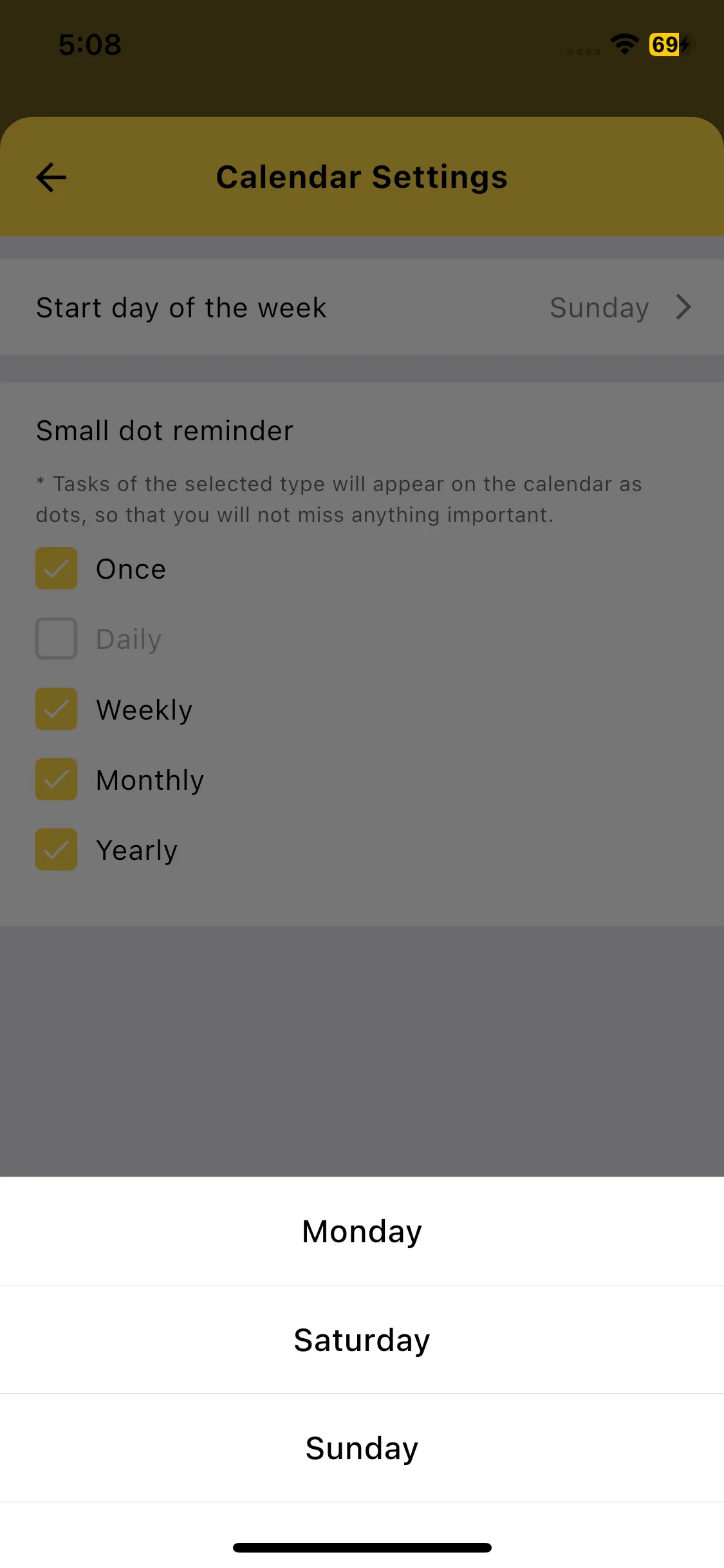The height and width of the screenshot is (1568, 724).
Task: Pick Sunday in the bottom sheet
Action: coord(362,1448)
